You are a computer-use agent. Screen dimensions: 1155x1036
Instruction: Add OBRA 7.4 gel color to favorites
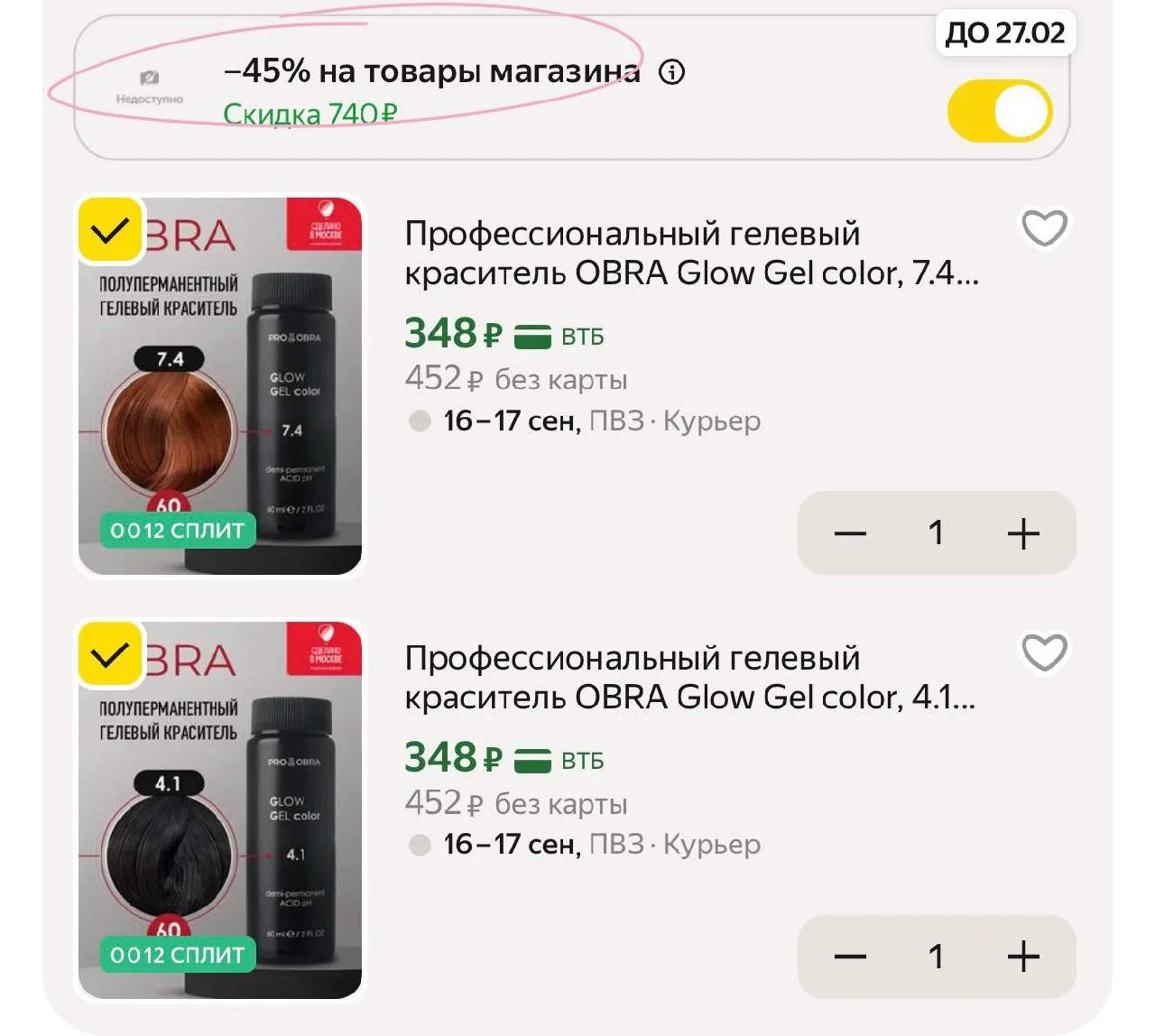tap(1044, 227)
